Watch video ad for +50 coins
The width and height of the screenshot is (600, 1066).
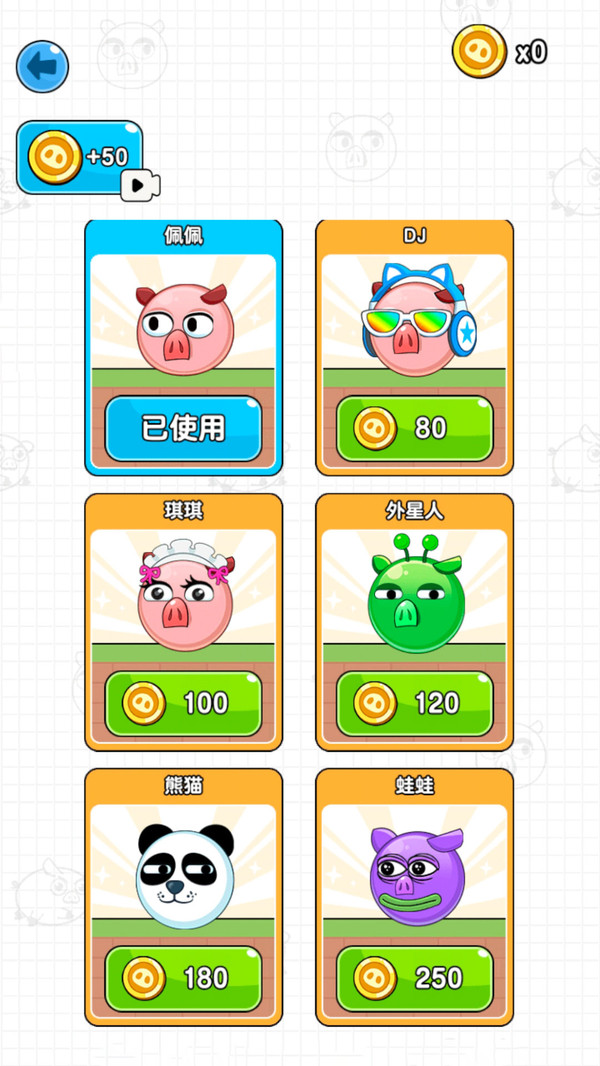tap(80, 157)
